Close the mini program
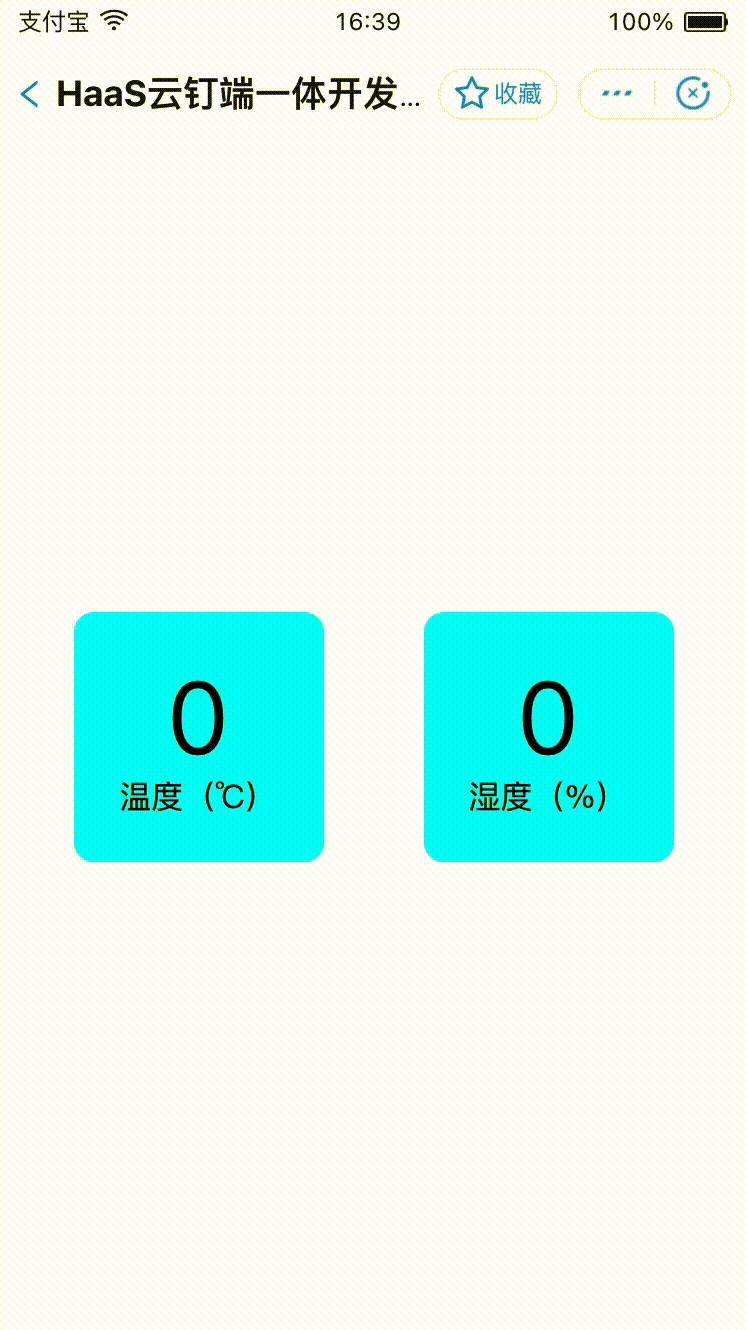 point(693,94)
